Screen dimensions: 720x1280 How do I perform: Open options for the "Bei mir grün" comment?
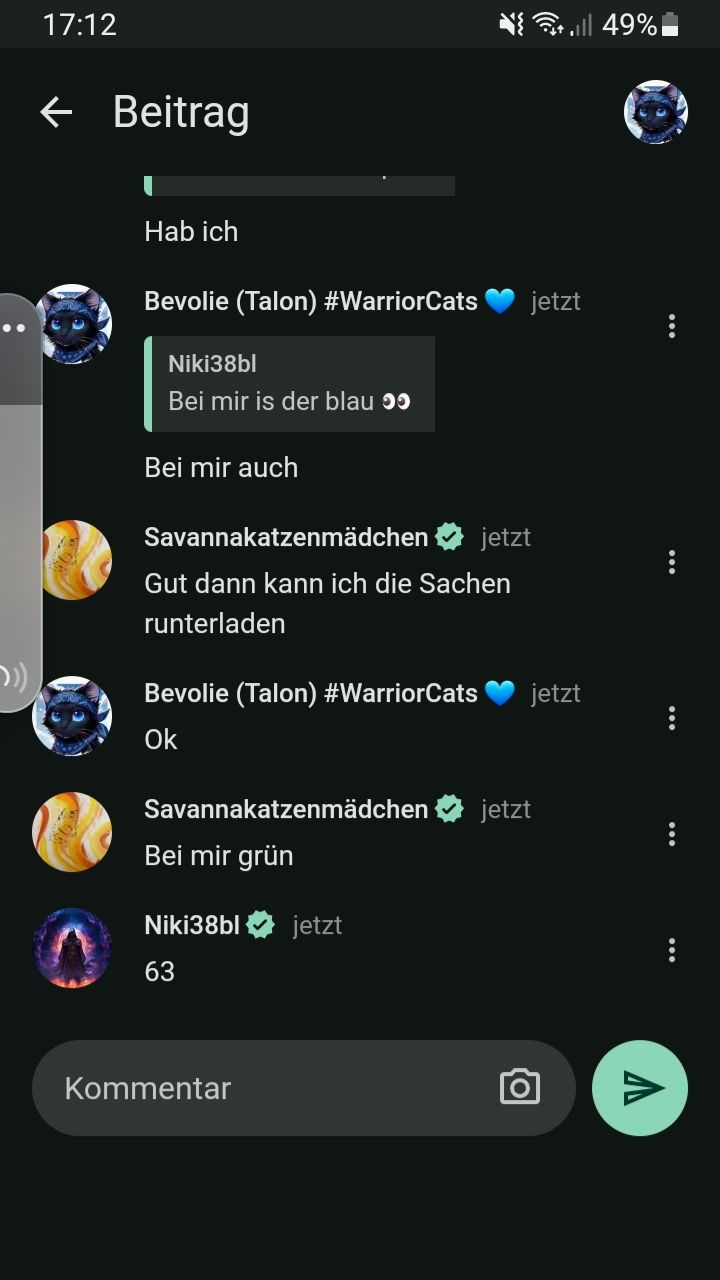(x=672, y=834)
